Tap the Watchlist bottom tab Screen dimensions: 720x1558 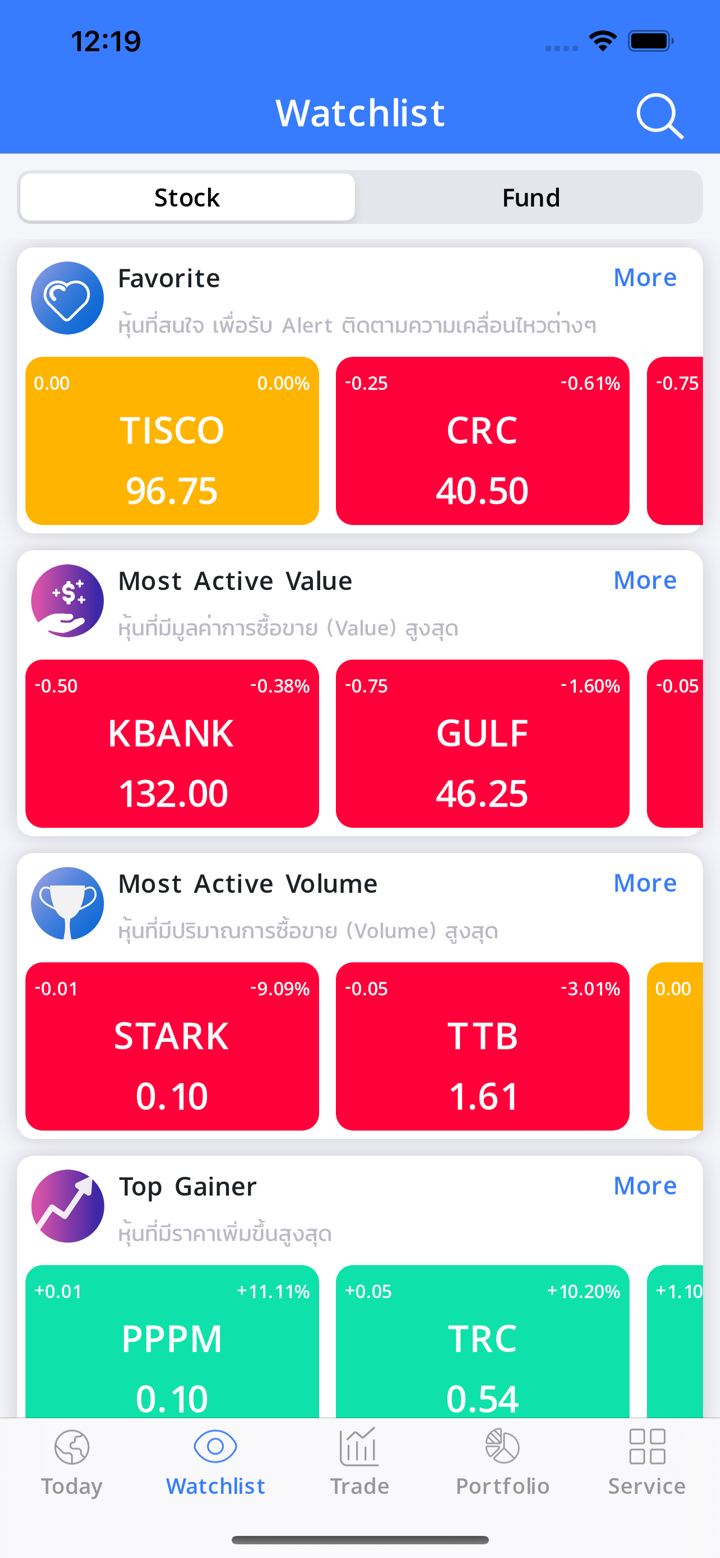(216, 1462)
